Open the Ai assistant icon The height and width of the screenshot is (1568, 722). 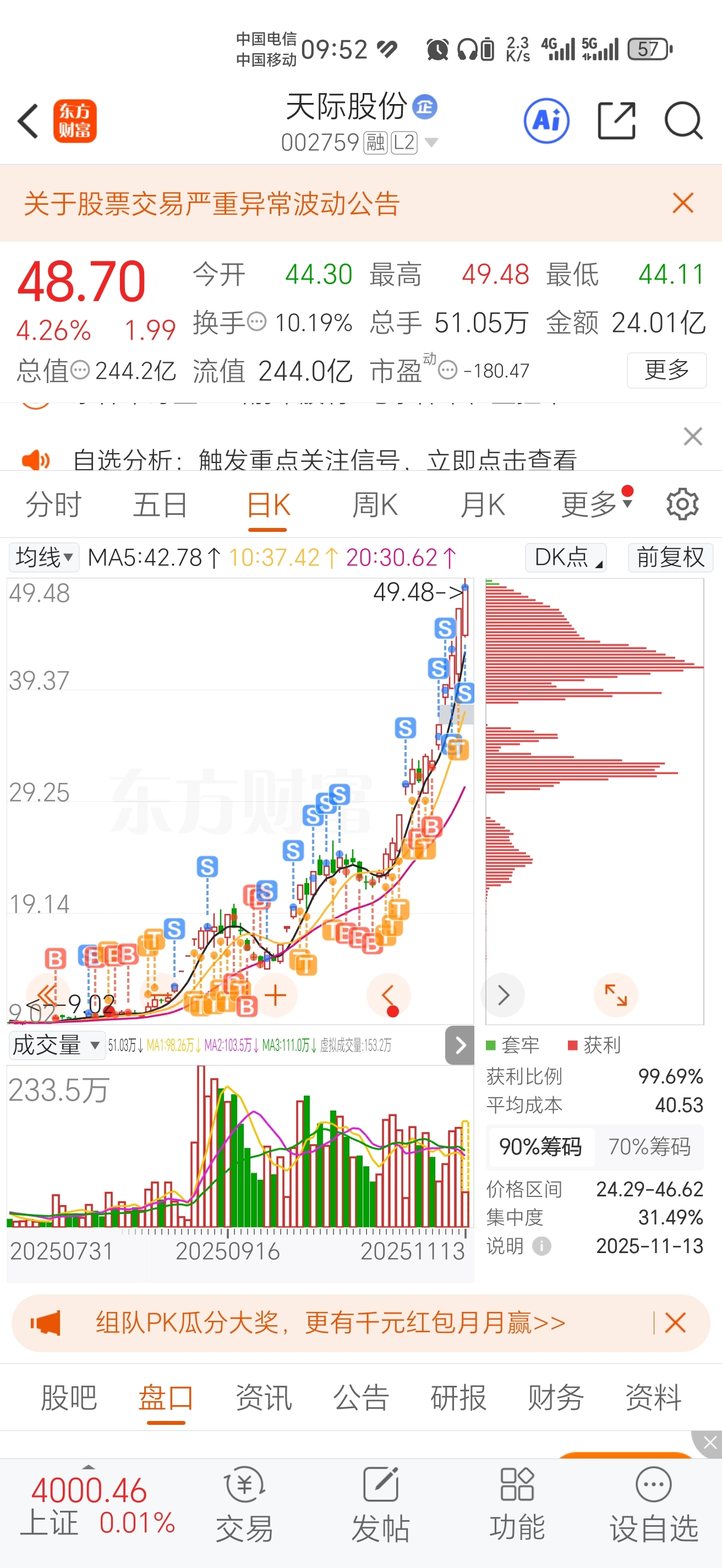[x=546, y=121]
